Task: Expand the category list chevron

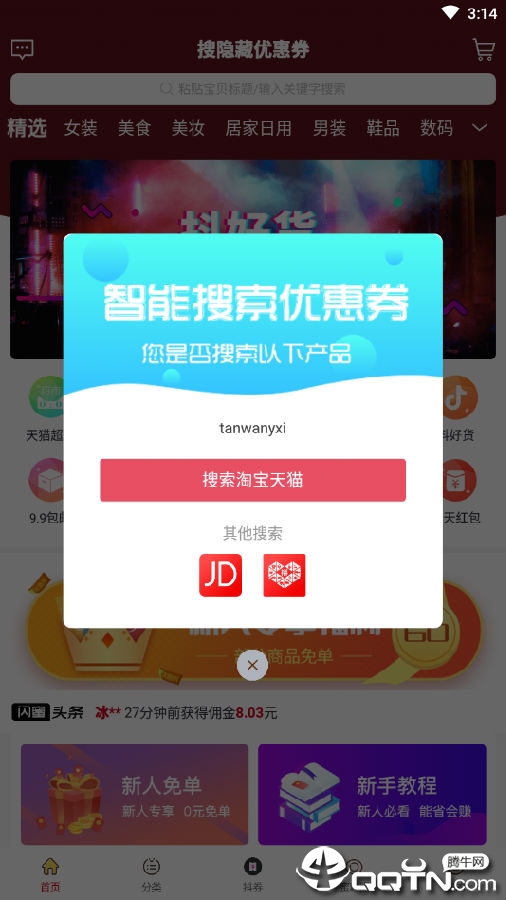Action: click(x=480, y=127)
